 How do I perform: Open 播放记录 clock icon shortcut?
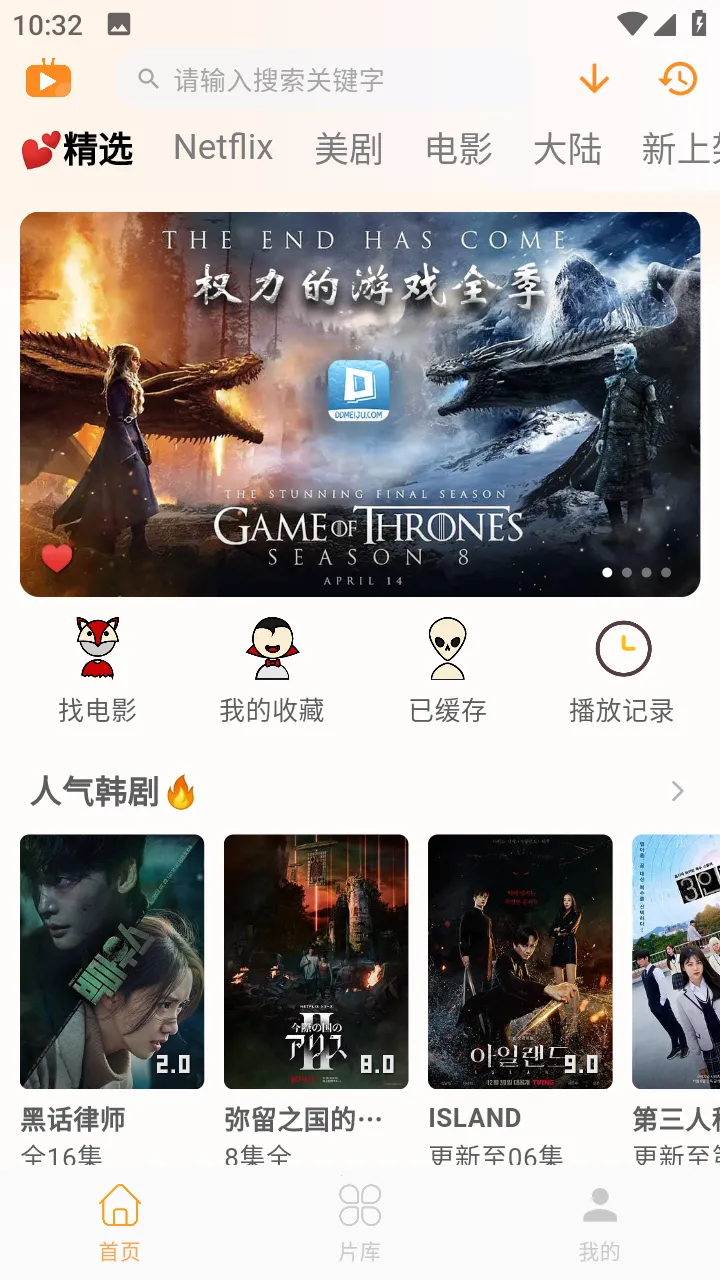click(622, 648)
